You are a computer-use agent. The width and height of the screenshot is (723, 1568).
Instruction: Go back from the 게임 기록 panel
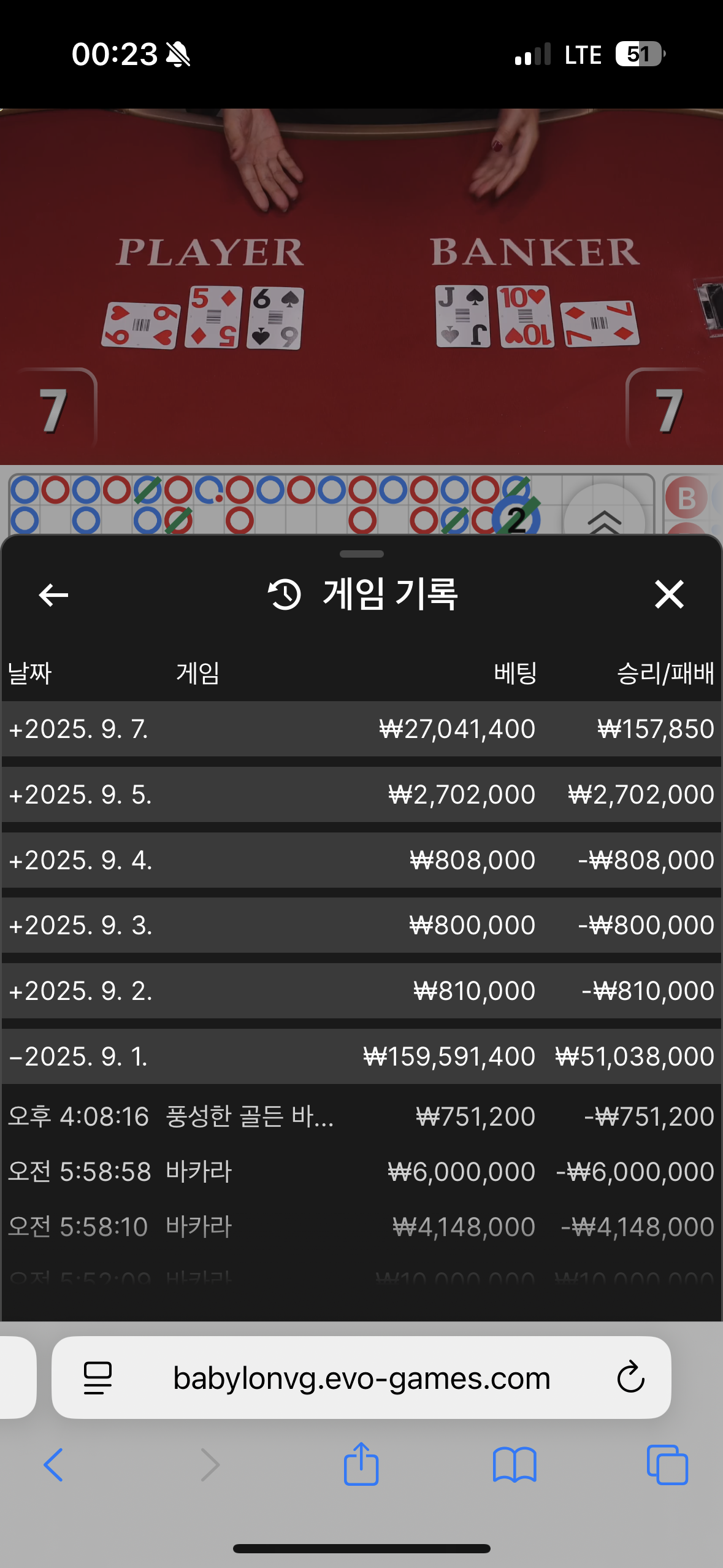[x=53, y=594]
